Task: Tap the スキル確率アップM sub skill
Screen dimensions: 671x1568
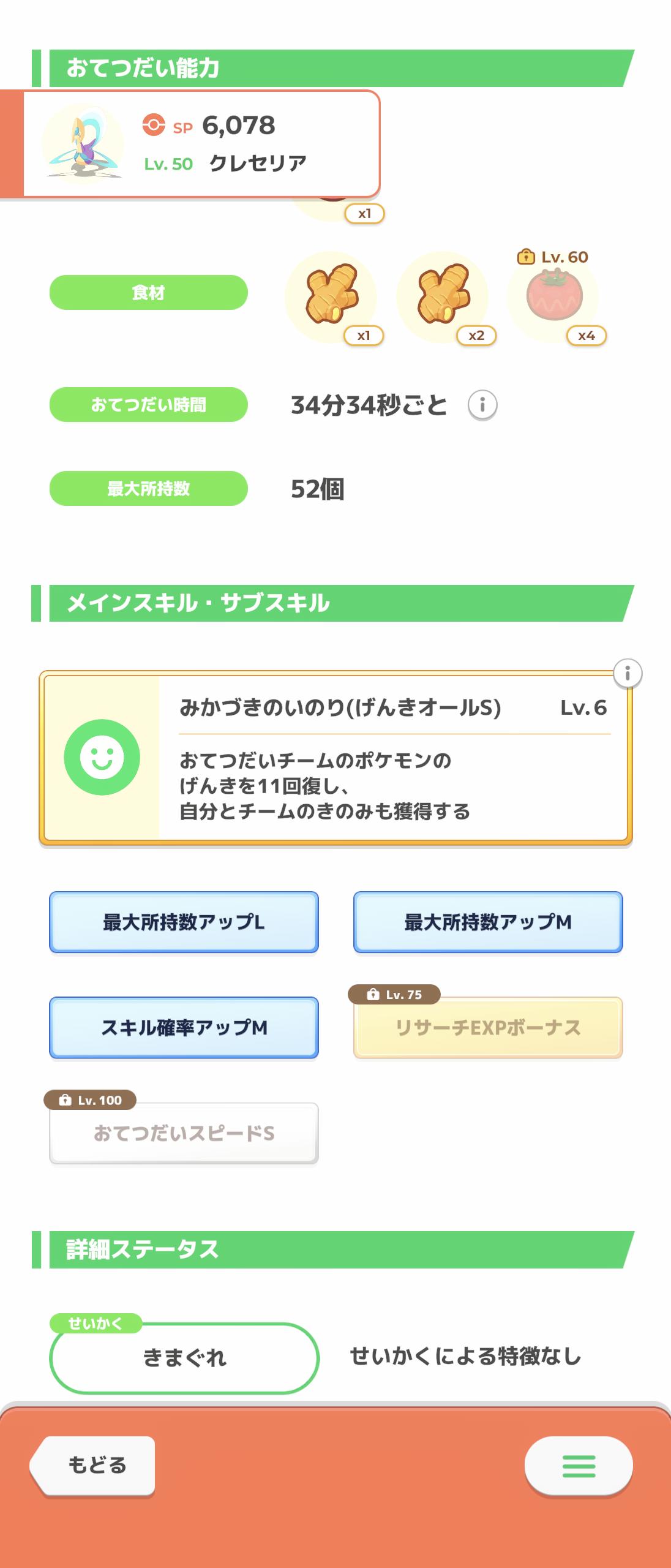Action: click(x=184, y=1027)
